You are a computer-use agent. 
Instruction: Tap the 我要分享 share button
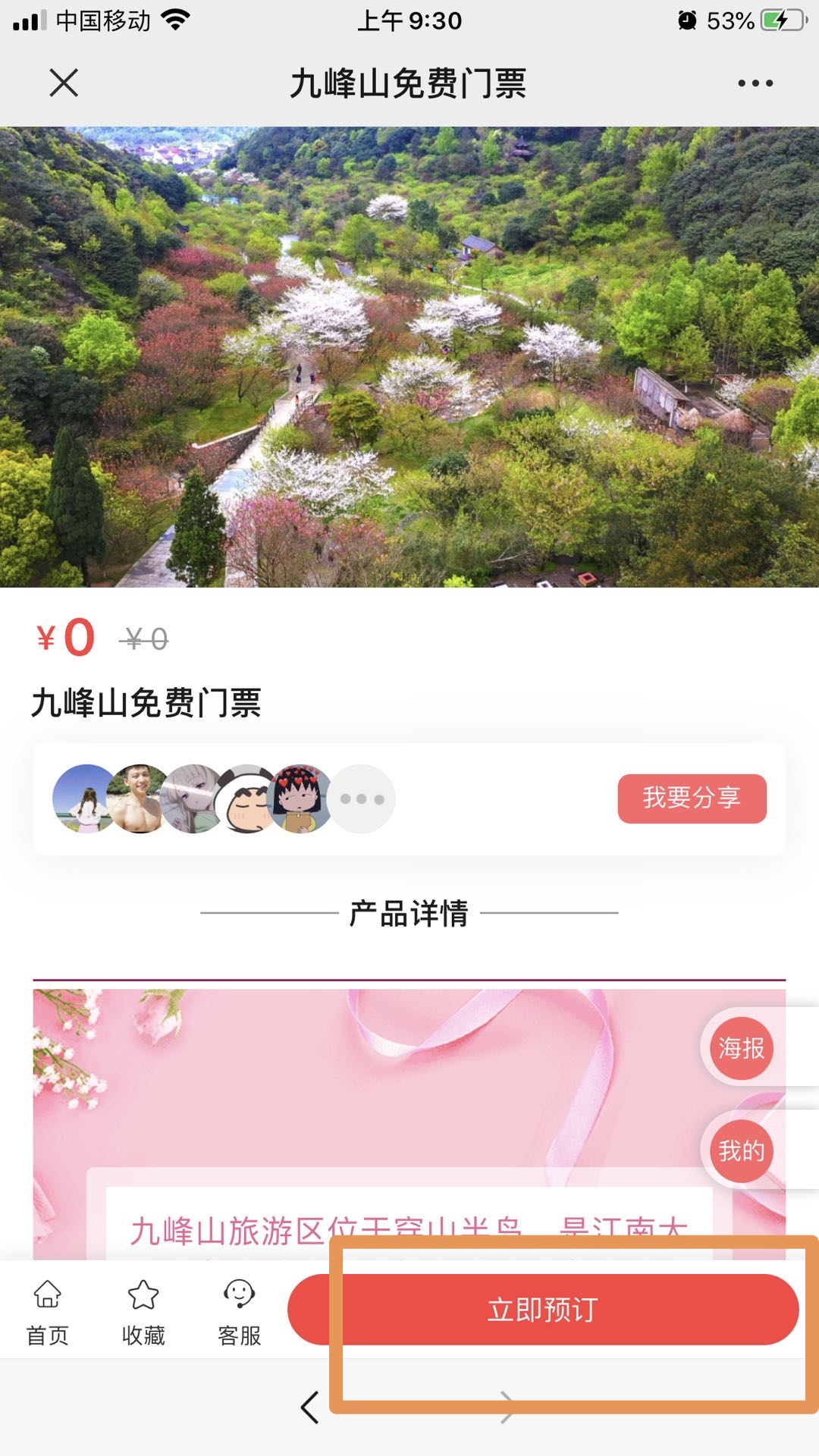coord(692,799)
